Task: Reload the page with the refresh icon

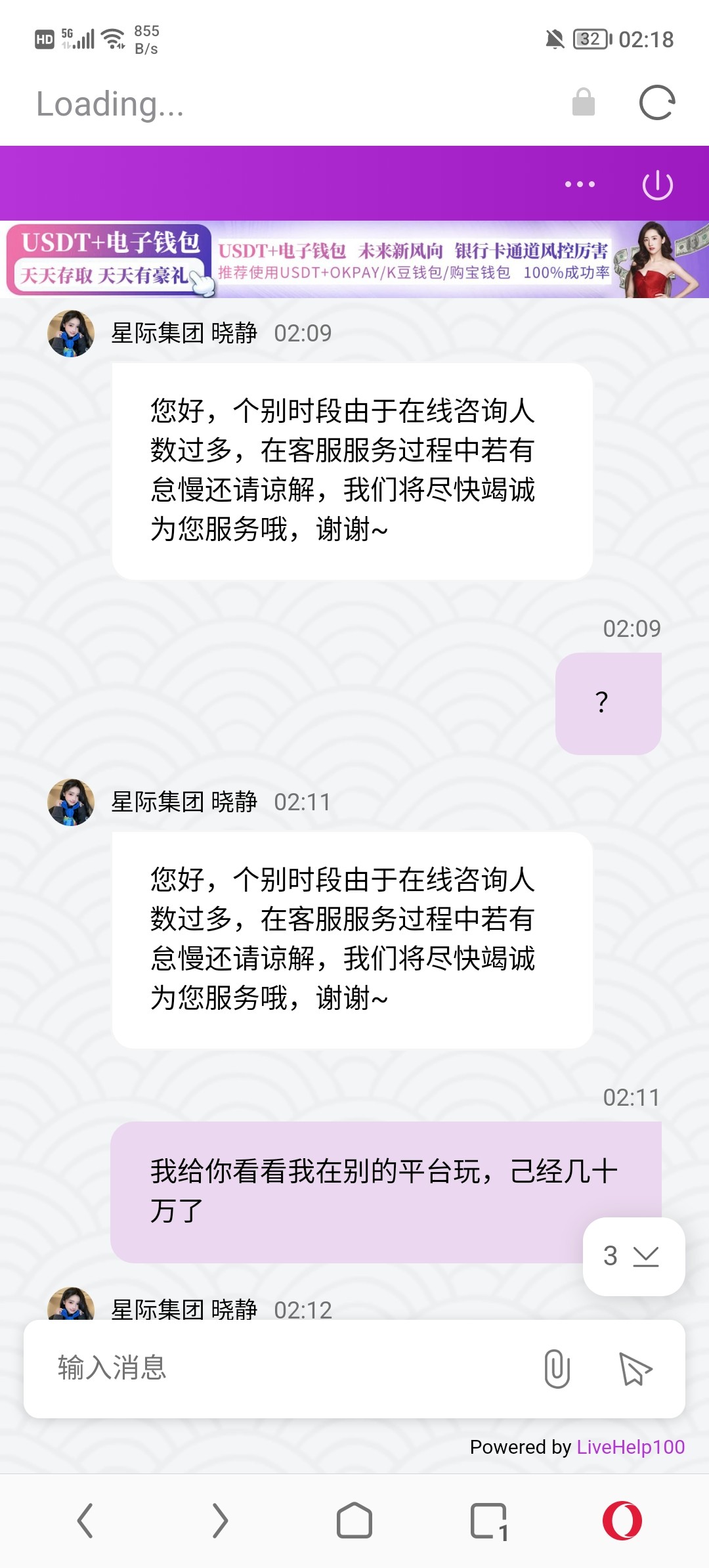Action: coord(656,103)
